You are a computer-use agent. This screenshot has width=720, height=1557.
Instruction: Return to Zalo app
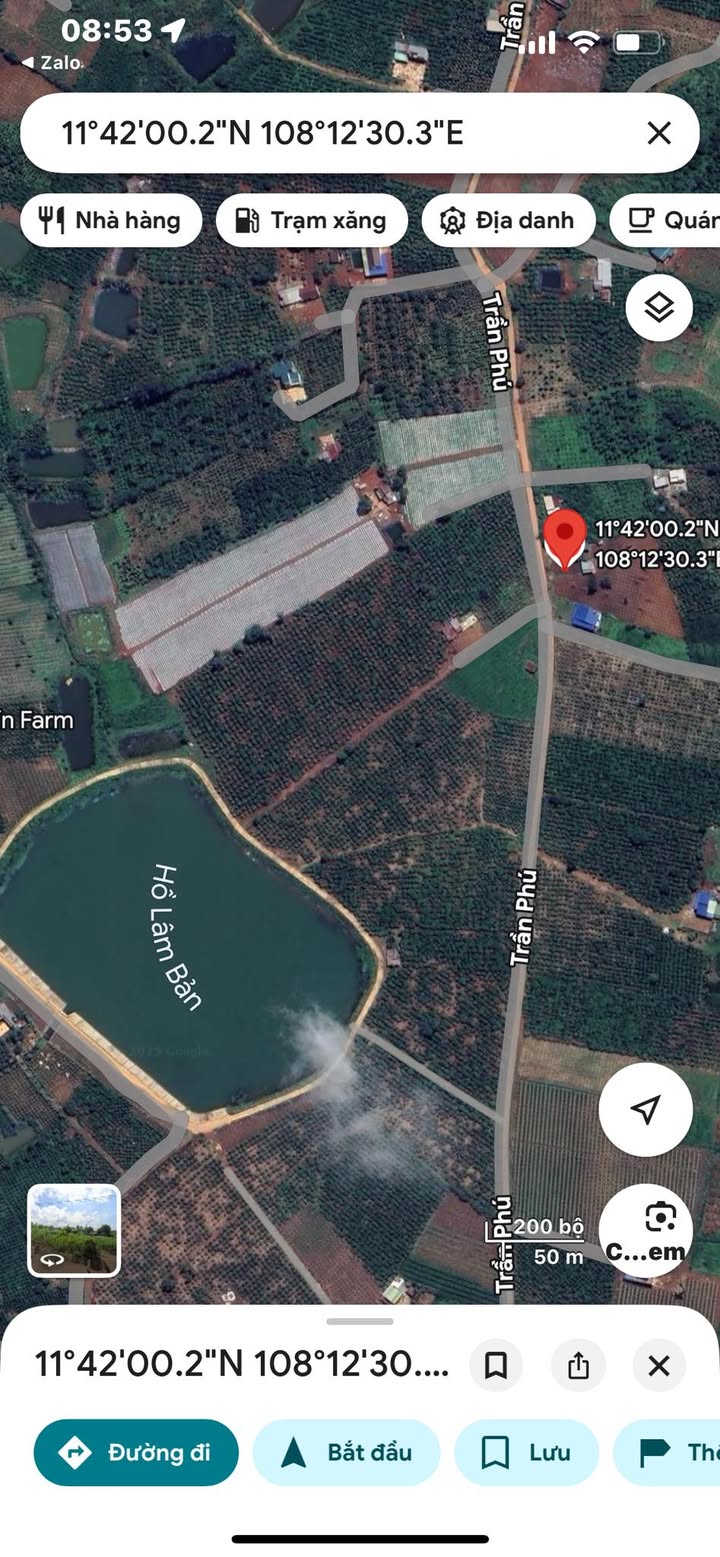click(52, 62)
